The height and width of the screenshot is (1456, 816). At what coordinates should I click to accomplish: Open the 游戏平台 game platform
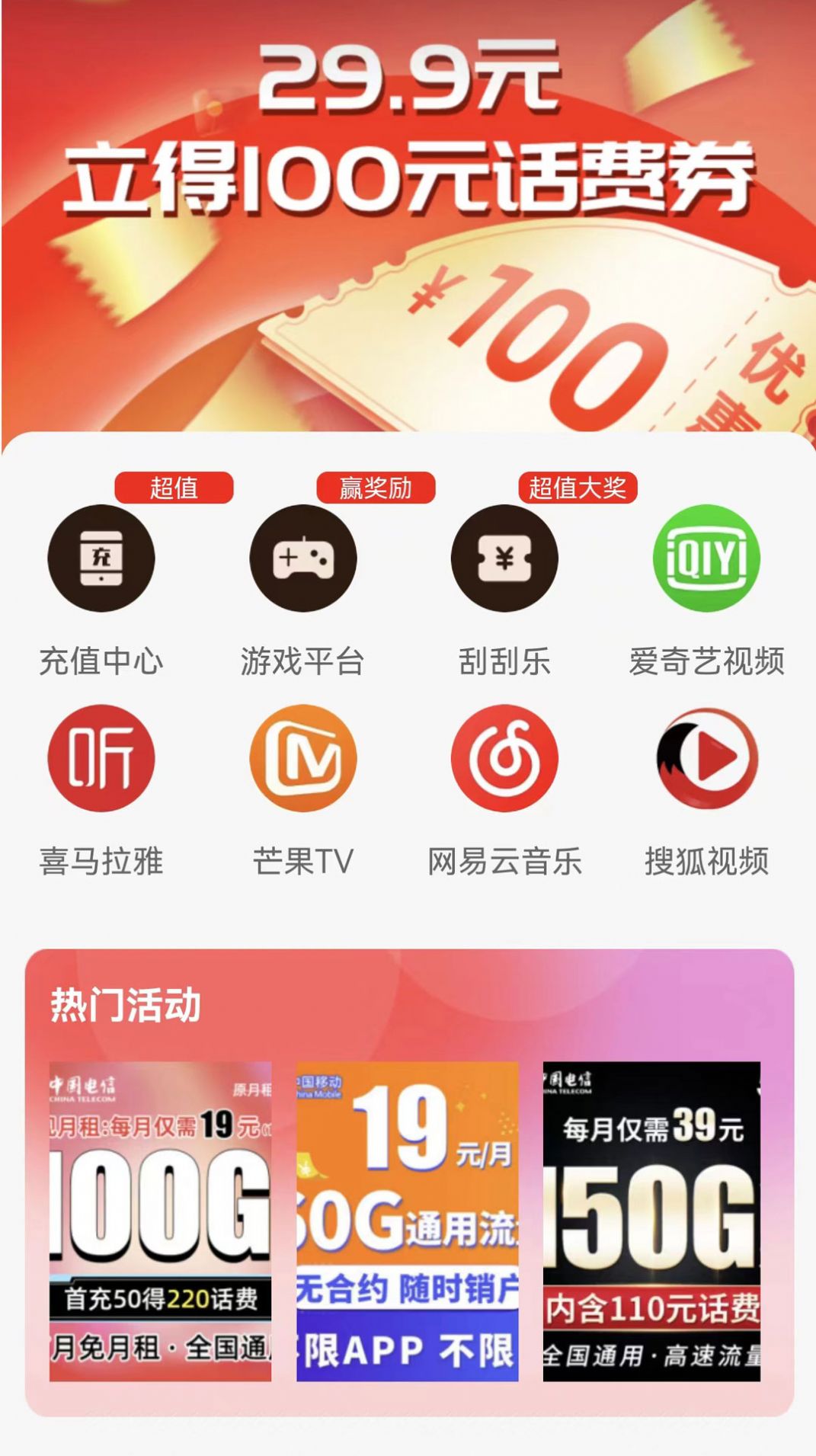(303, 558)
